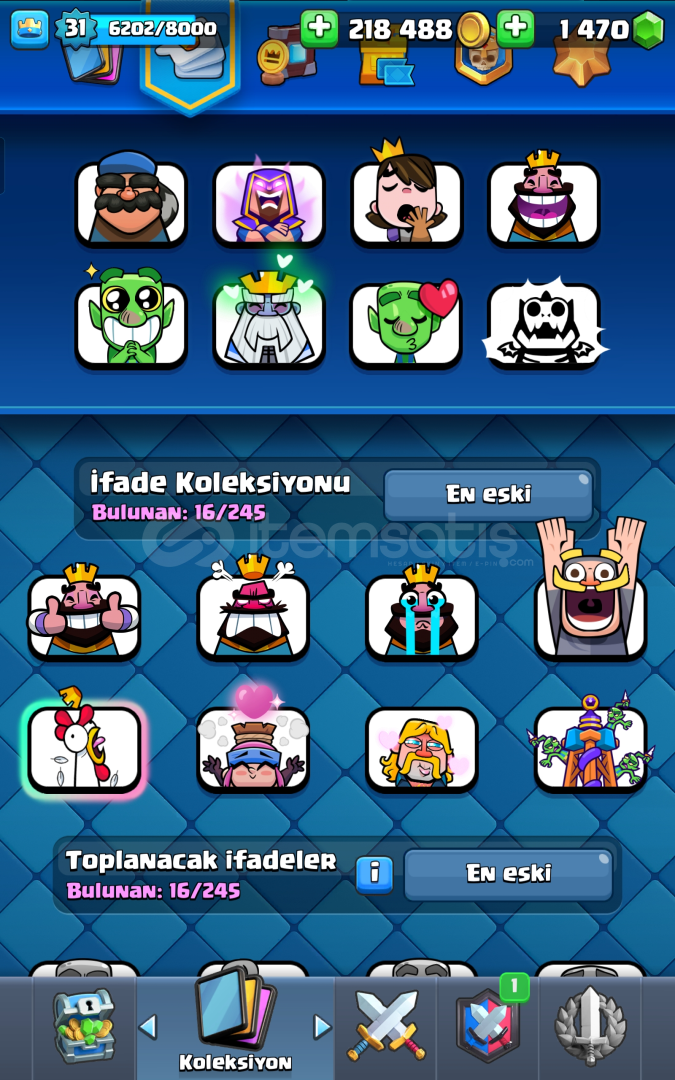
Task: Buy gems via the plus beside 1 470
Action: click(x=515, y=29)
